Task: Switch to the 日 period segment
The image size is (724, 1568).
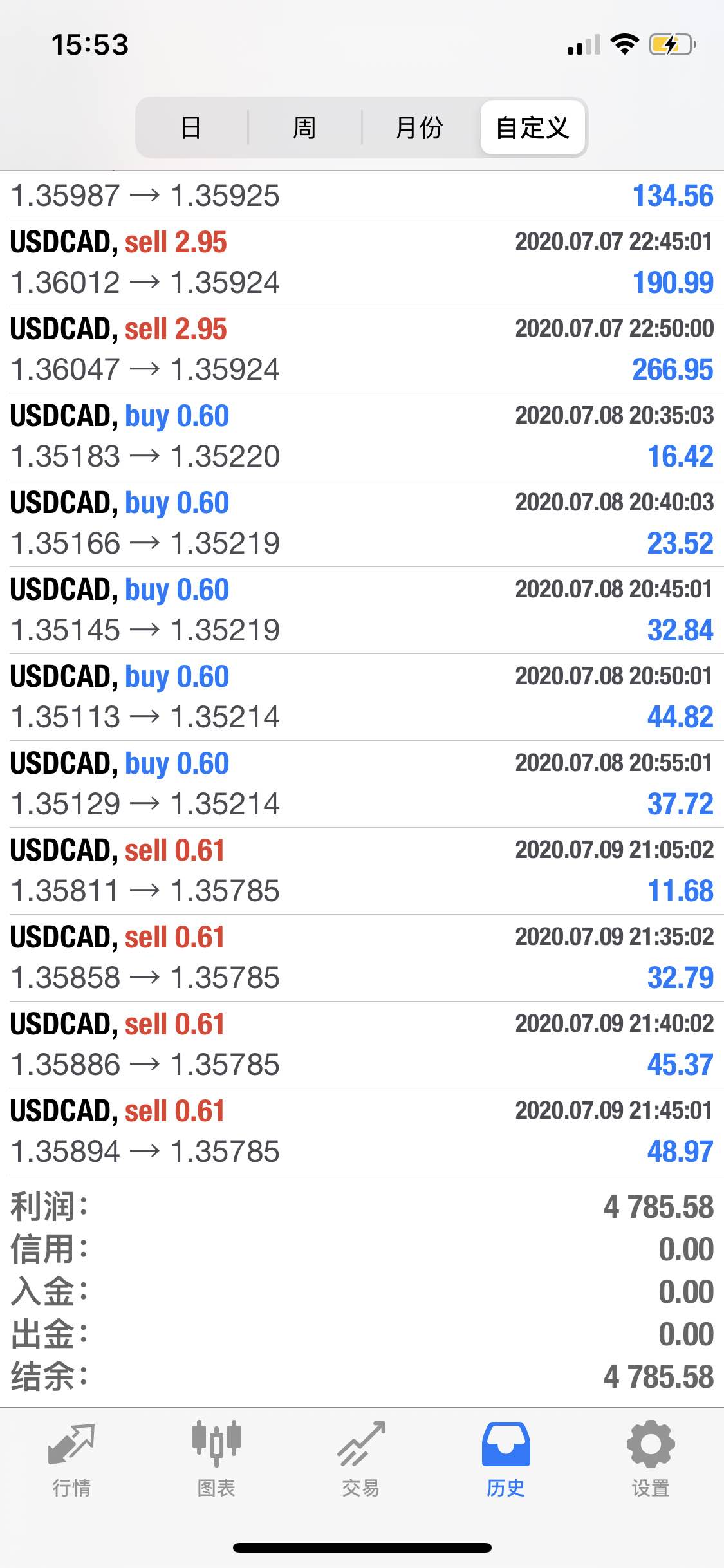Action: tap(191, 127)
